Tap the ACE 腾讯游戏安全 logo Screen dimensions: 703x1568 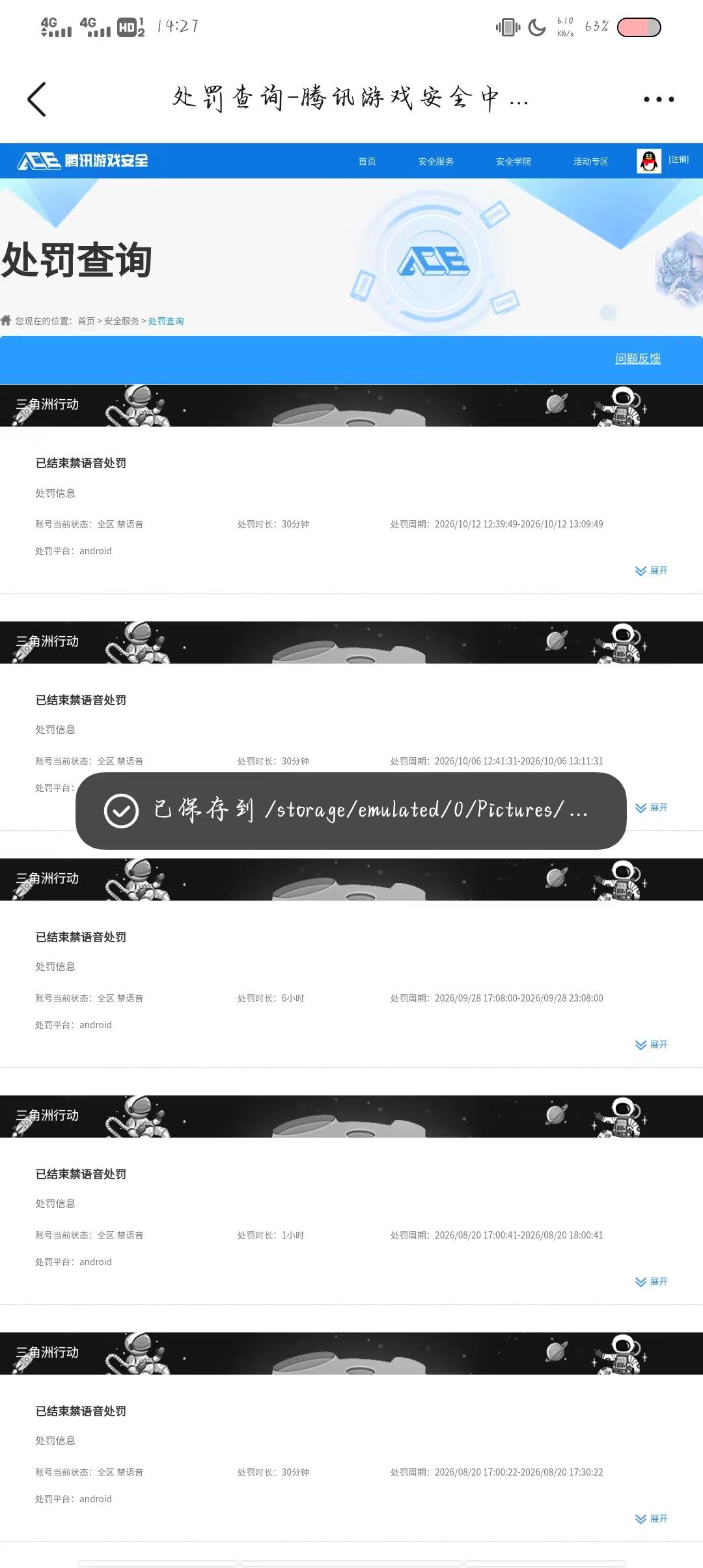coord(83,161)
